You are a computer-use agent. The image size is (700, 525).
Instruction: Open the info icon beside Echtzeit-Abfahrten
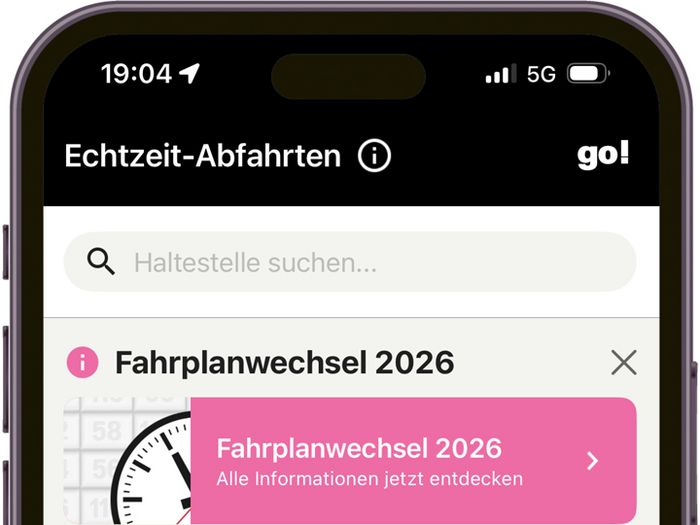click(x=374, y=156)
